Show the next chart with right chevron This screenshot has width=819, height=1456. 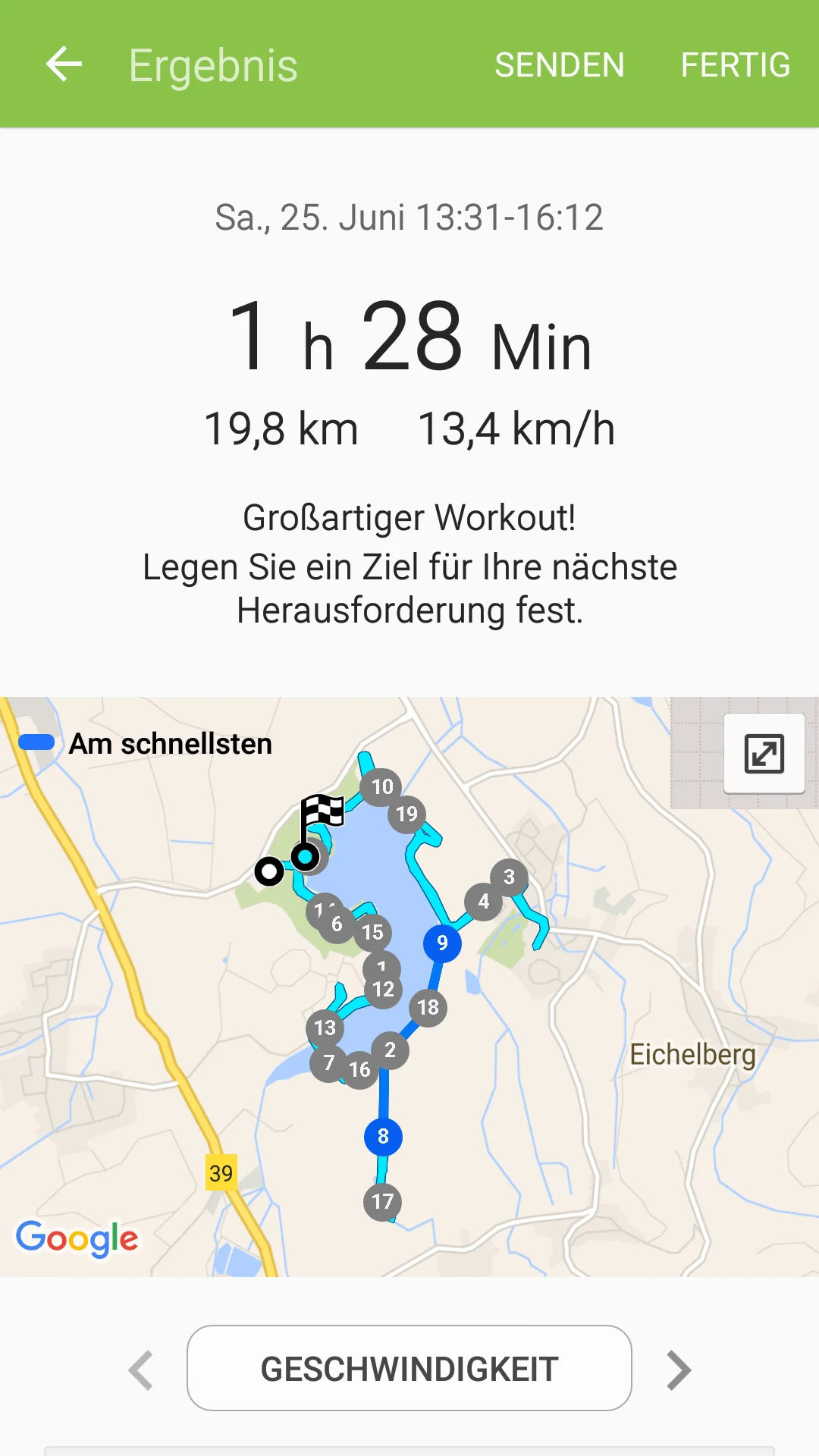click(678, 1370)
